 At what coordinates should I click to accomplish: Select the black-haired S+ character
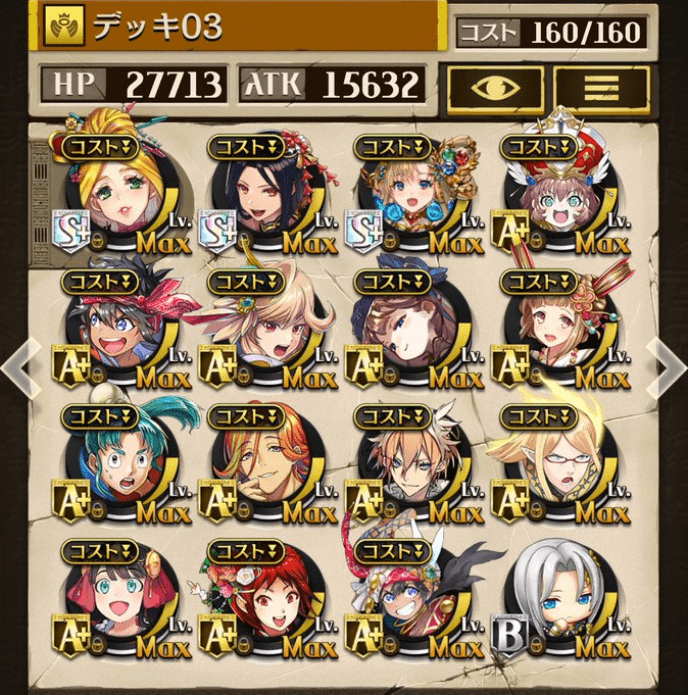pos(262,197)
